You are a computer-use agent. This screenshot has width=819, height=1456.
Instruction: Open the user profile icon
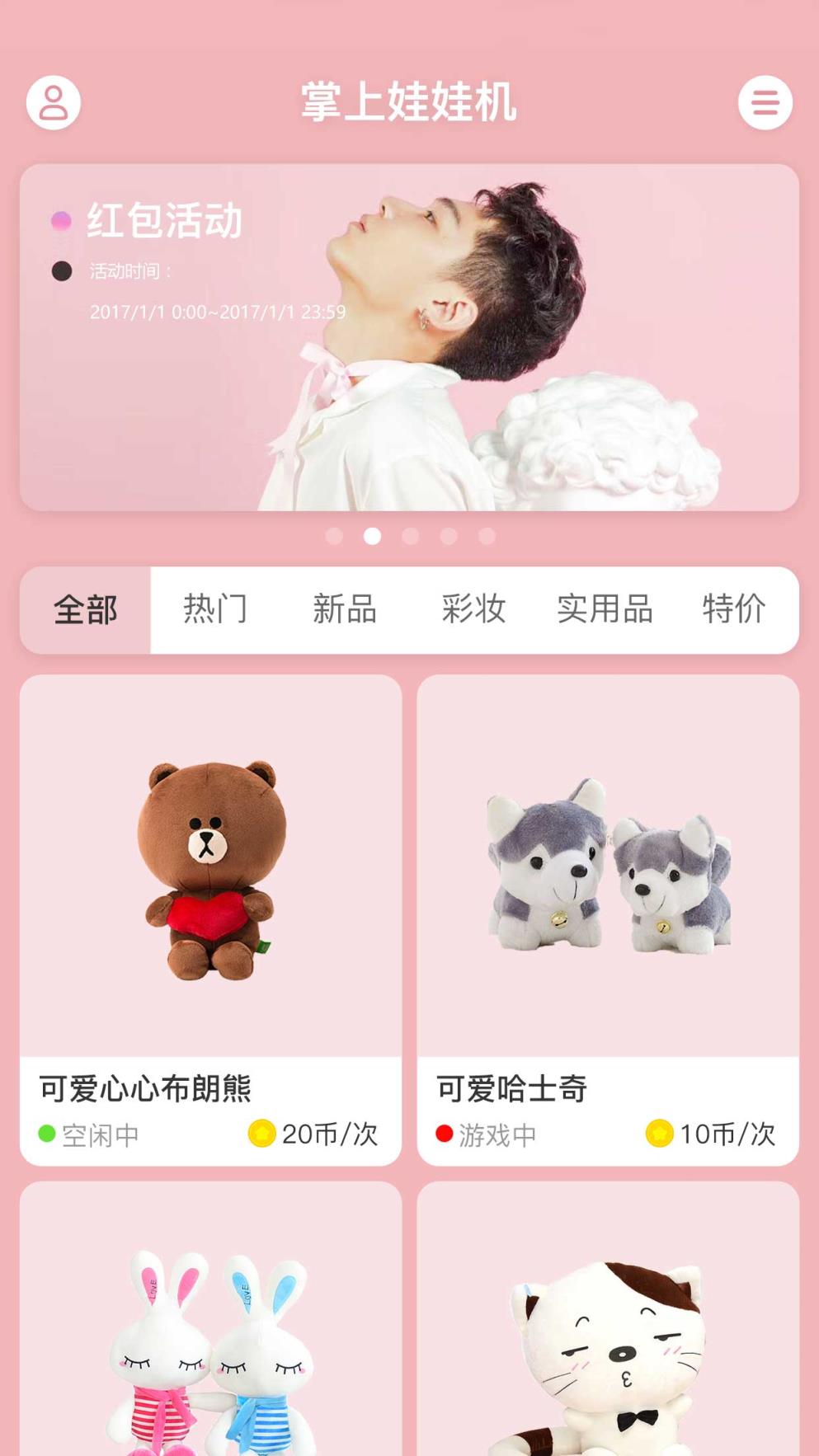pos(53,101)
